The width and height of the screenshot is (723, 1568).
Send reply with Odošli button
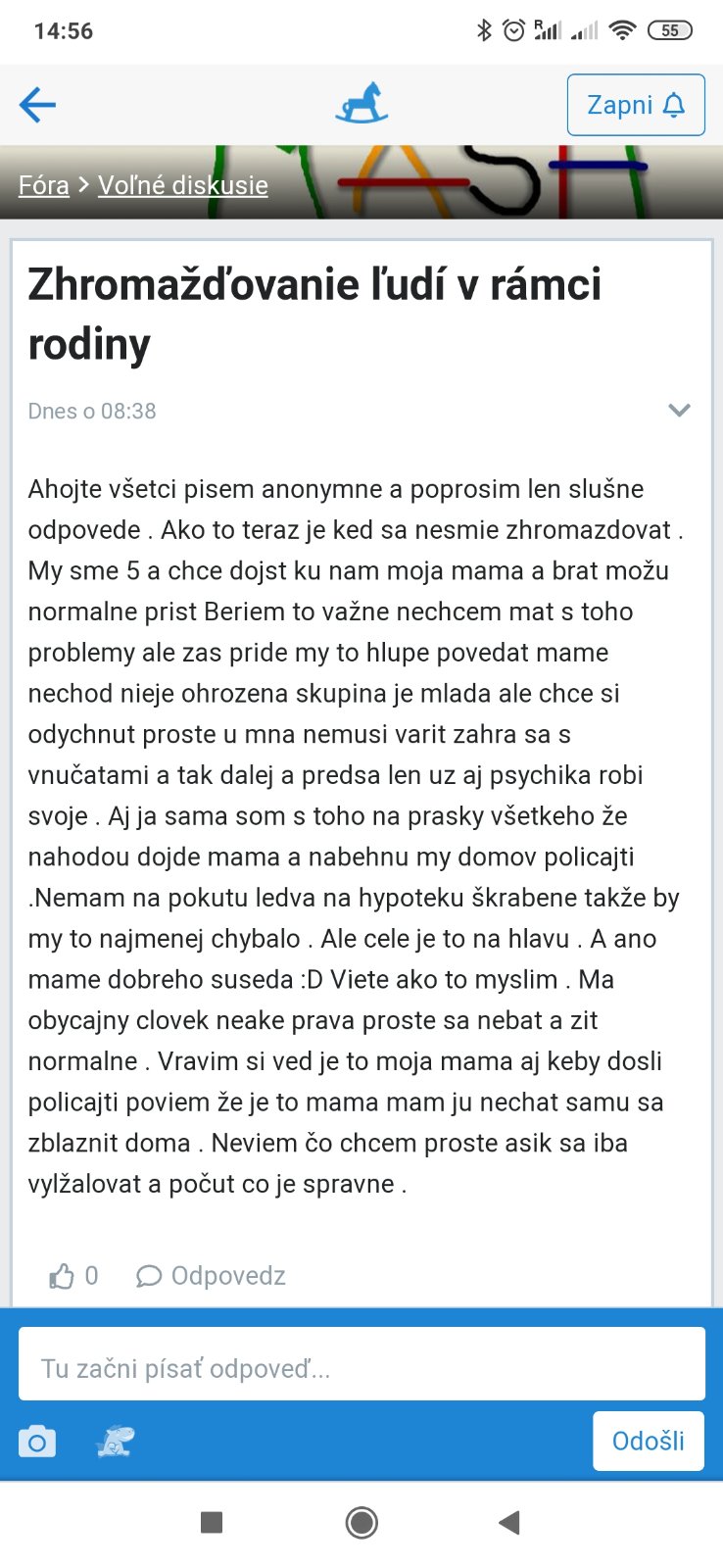(648, 1441)
